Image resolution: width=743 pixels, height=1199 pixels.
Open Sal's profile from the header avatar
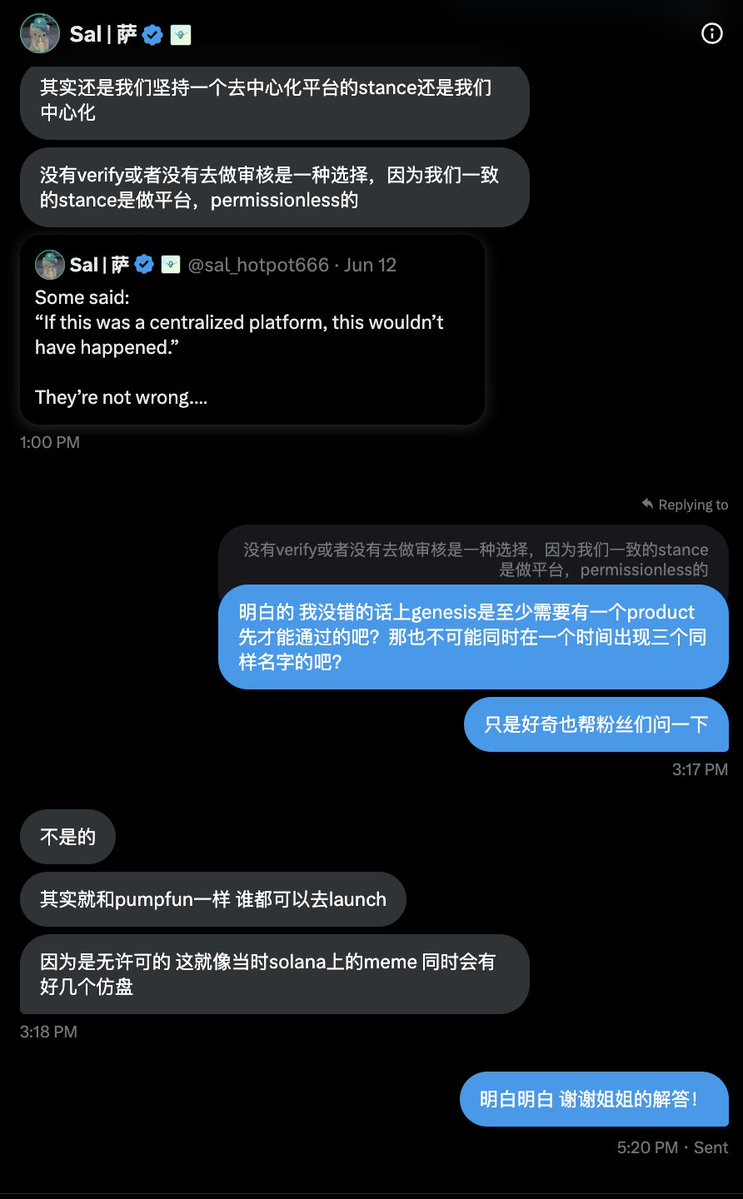tap(40, 34)
